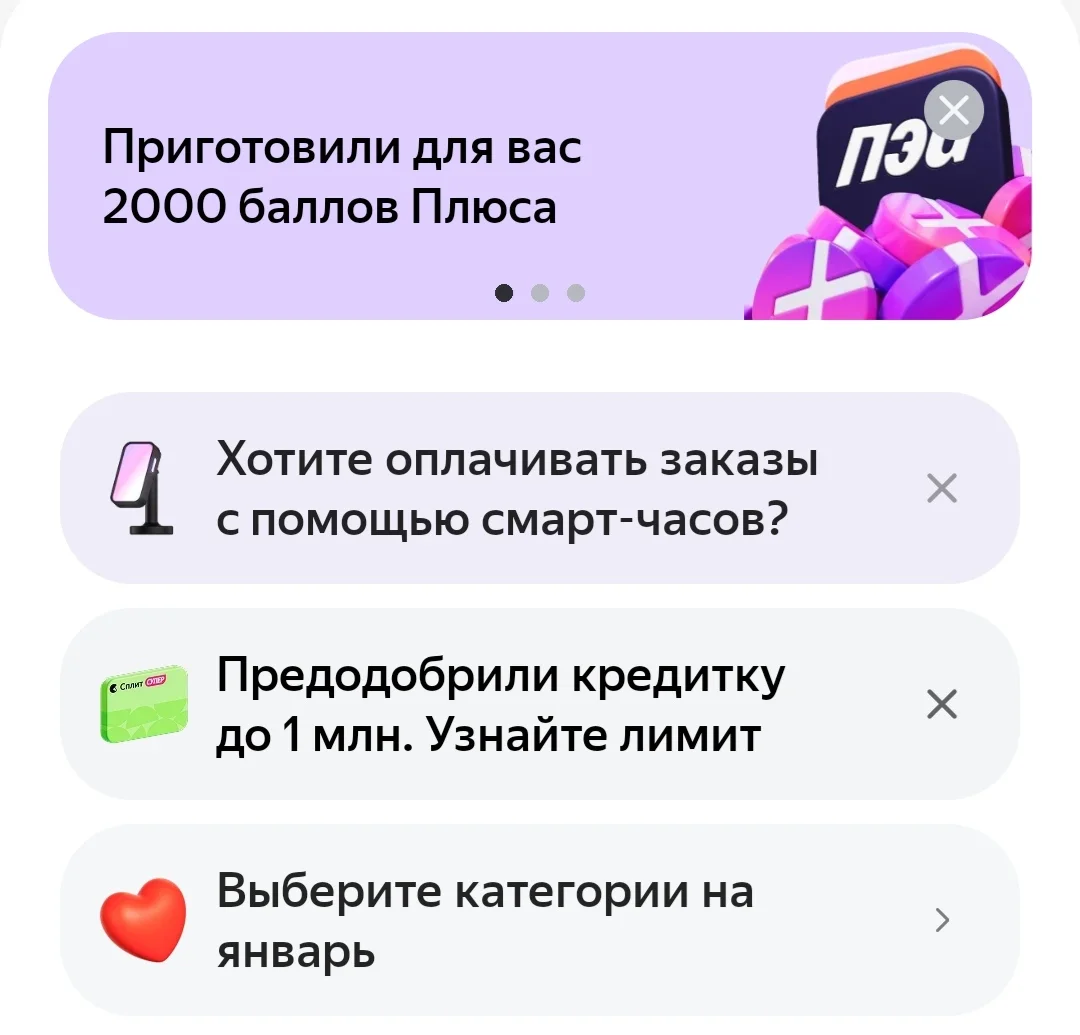The width and height of the screenshot is (1080, 1035).
Task: Open Предодобрили кредитку до 1 млн offer
Action: click(539, 704)
